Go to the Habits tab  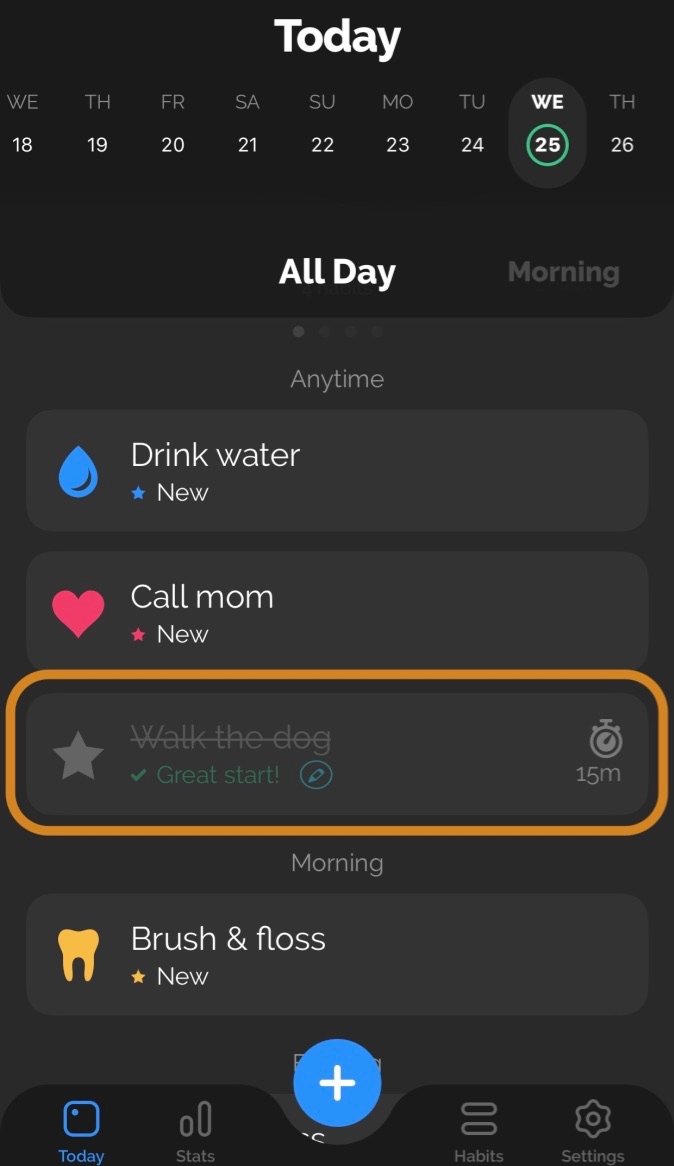coord(478,1131)
